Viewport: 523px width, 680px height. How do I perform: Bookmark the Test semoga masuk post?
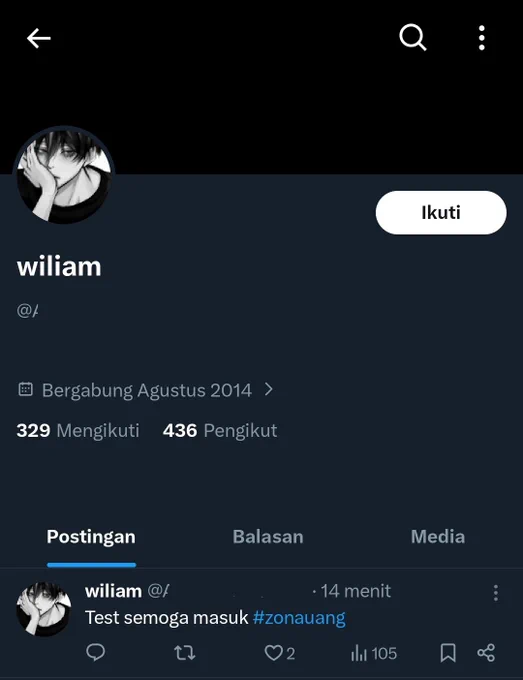(x=448, y=653)
